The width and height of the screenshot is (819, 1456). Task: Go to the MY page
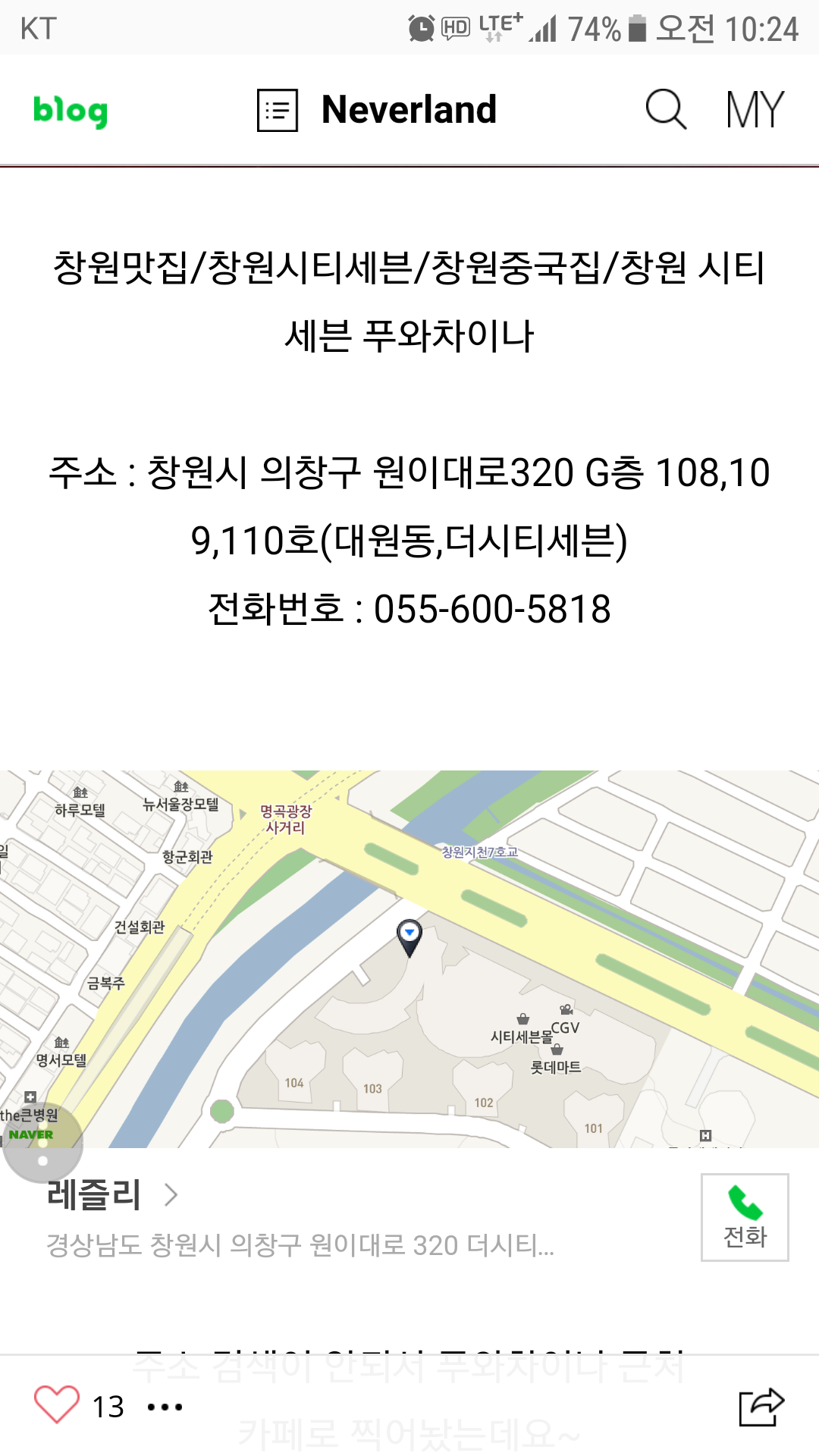(x=755, y=110)
